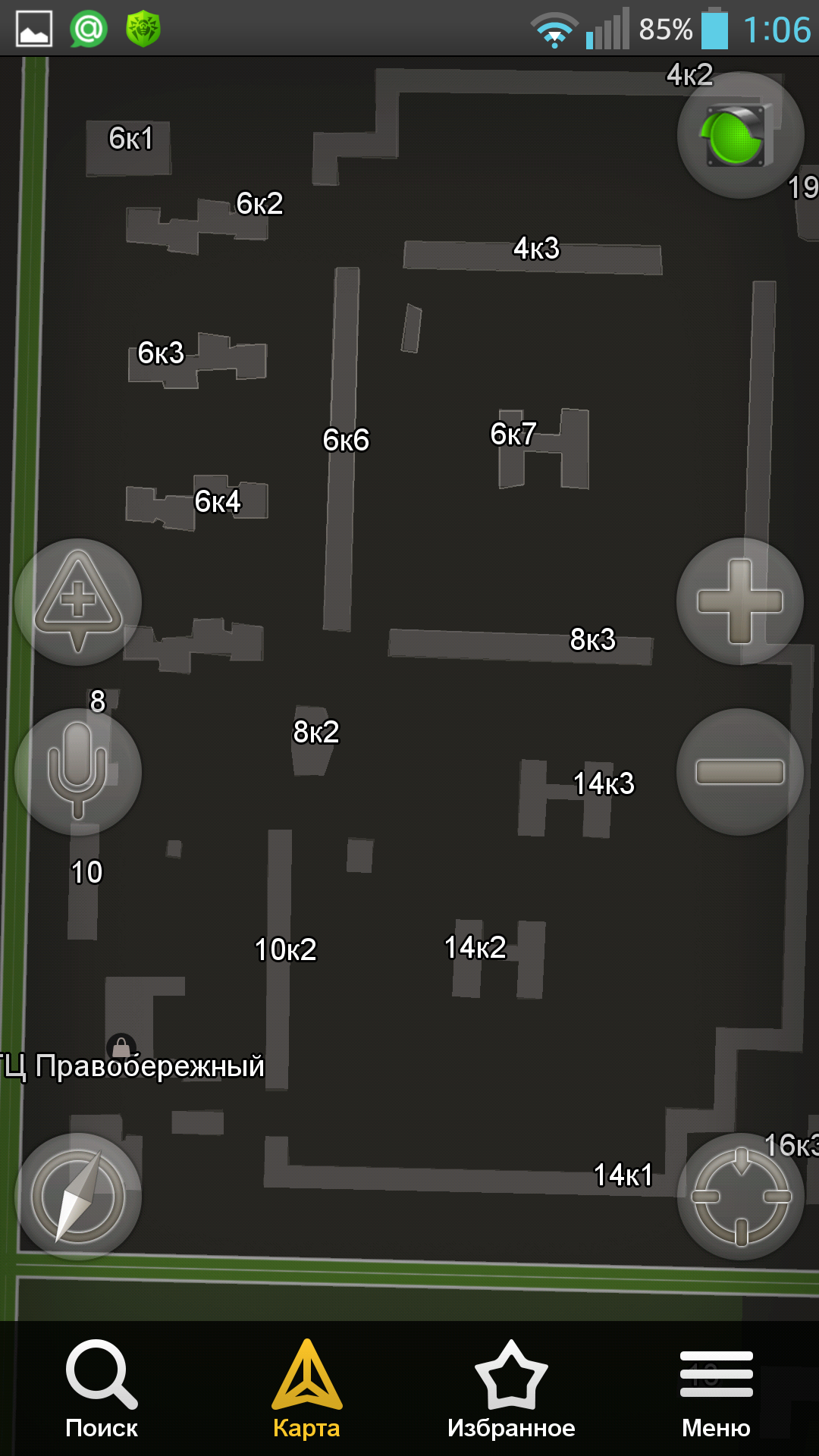Zoom in with the plus button

(740, 602)
